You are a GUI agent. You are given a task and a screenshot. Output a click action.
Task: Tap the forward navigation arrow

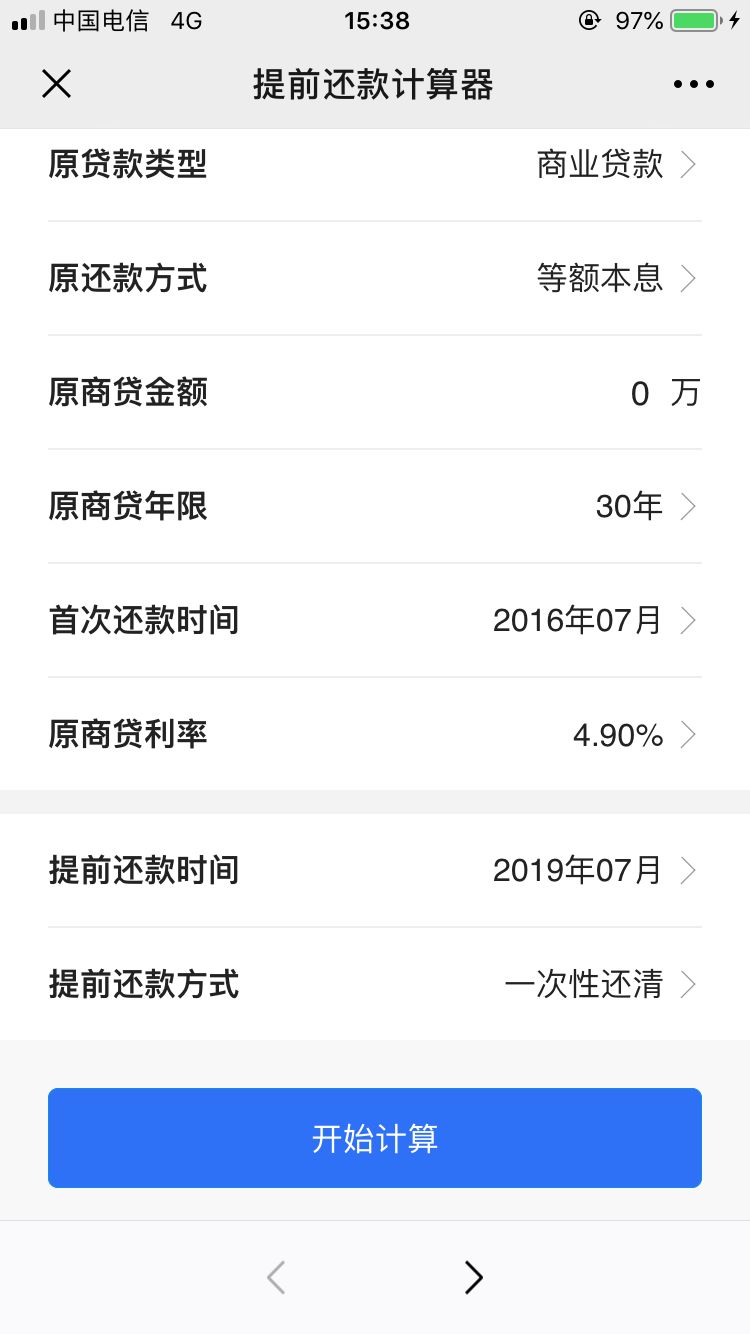tap(473, 1277)
